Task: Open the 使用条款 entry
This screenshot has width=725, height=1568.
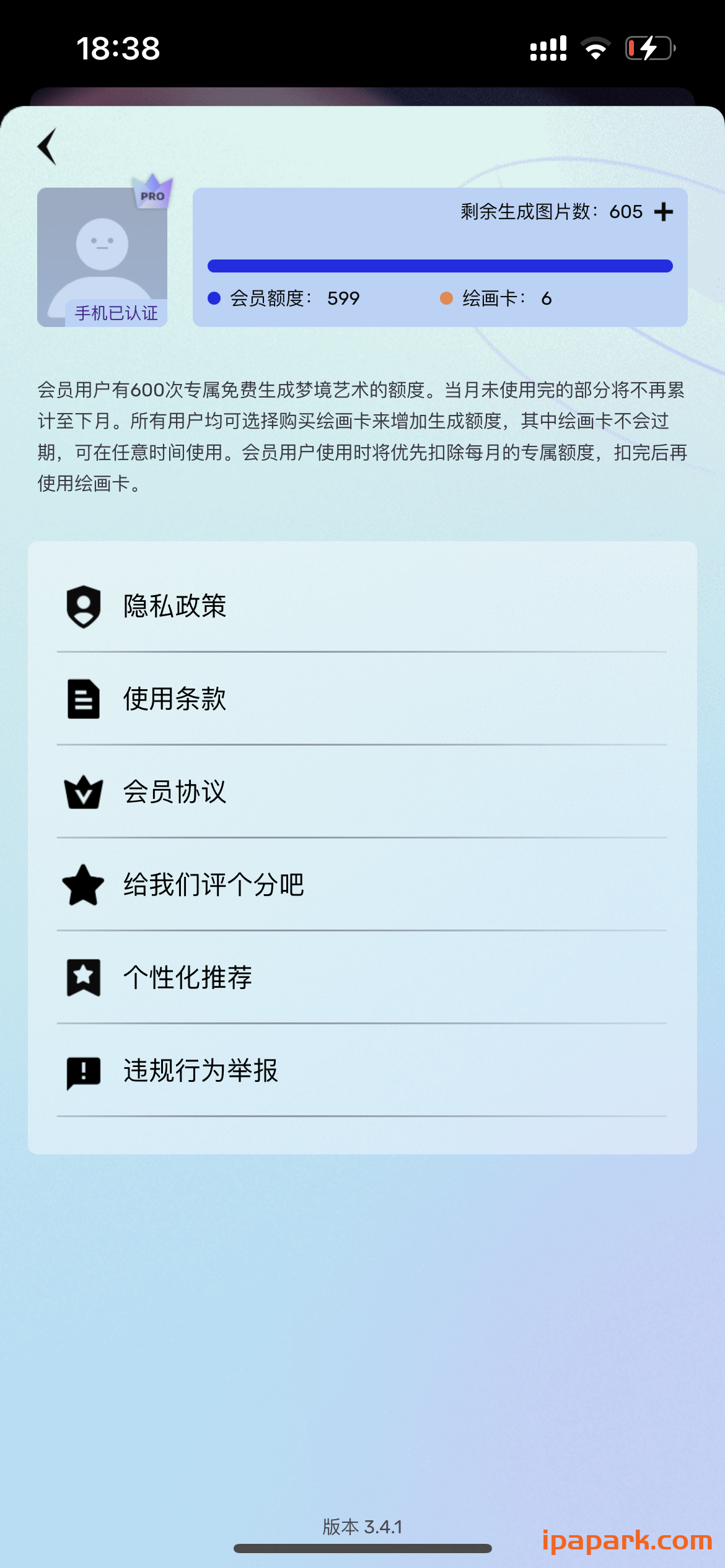Action: tap(174, 699)
